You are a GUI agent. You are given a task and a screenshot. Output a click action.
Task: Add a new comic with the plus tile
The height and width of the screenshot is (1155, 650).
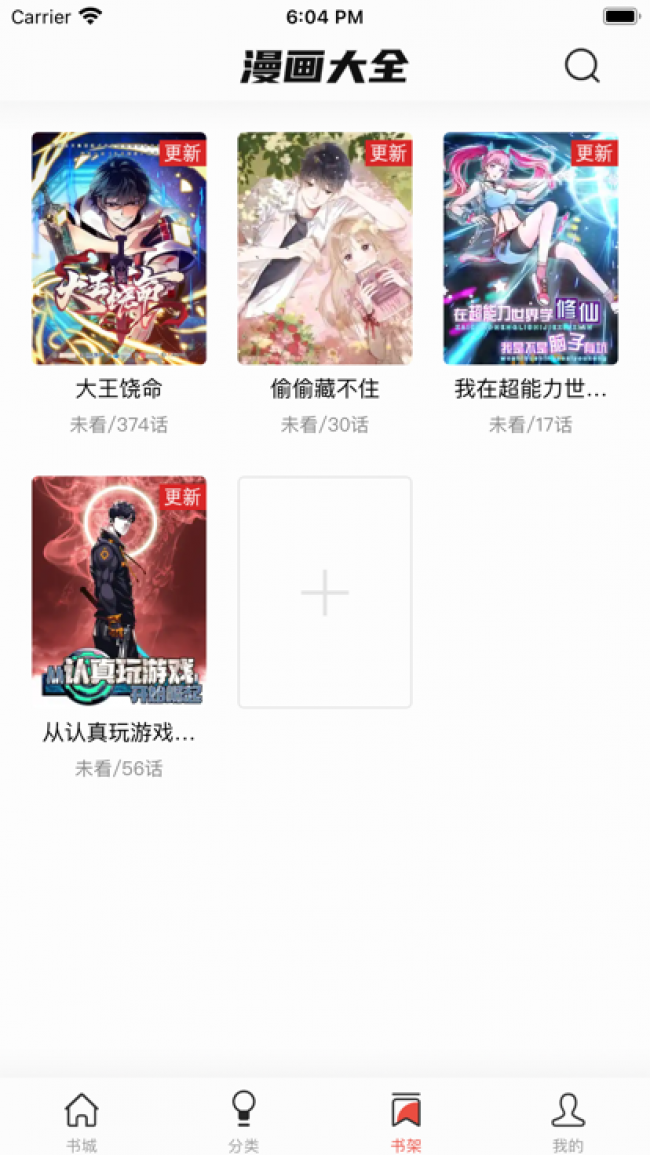[325, 593]
